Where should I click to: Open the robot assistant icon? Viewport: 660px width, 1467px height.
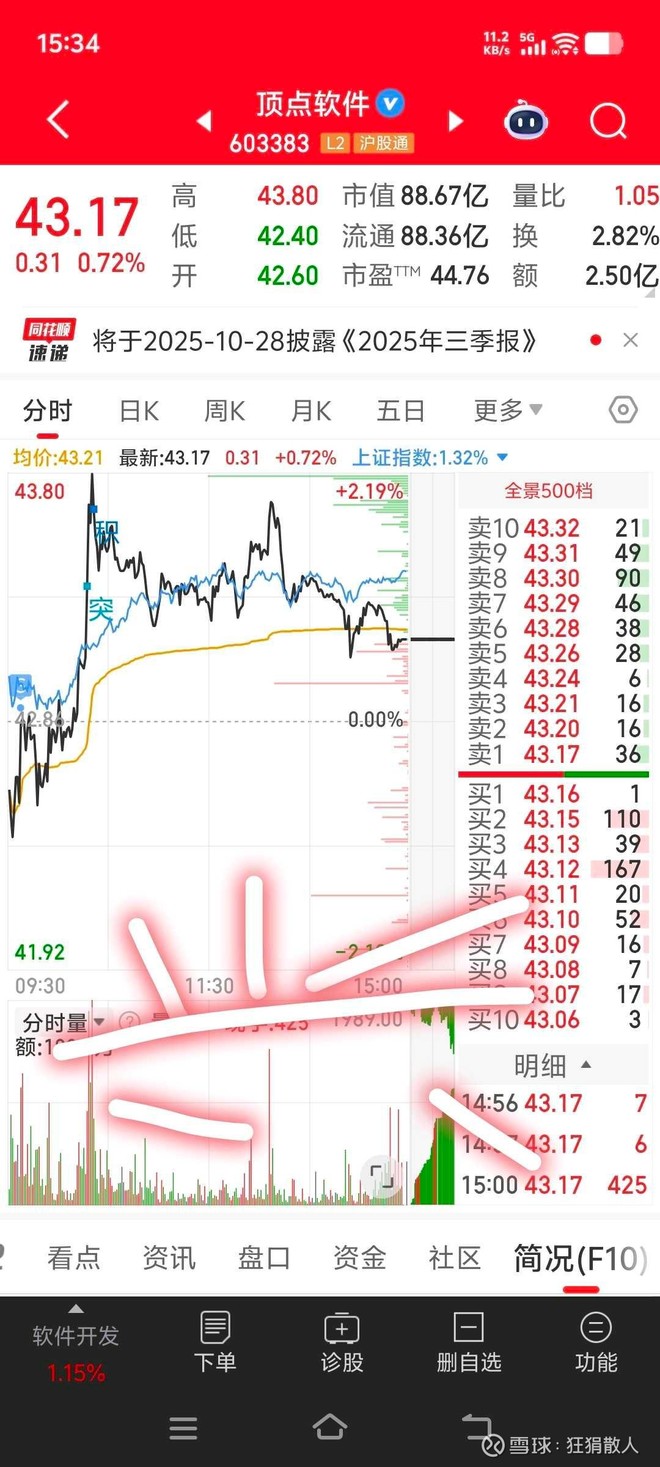tap(526, 122)
